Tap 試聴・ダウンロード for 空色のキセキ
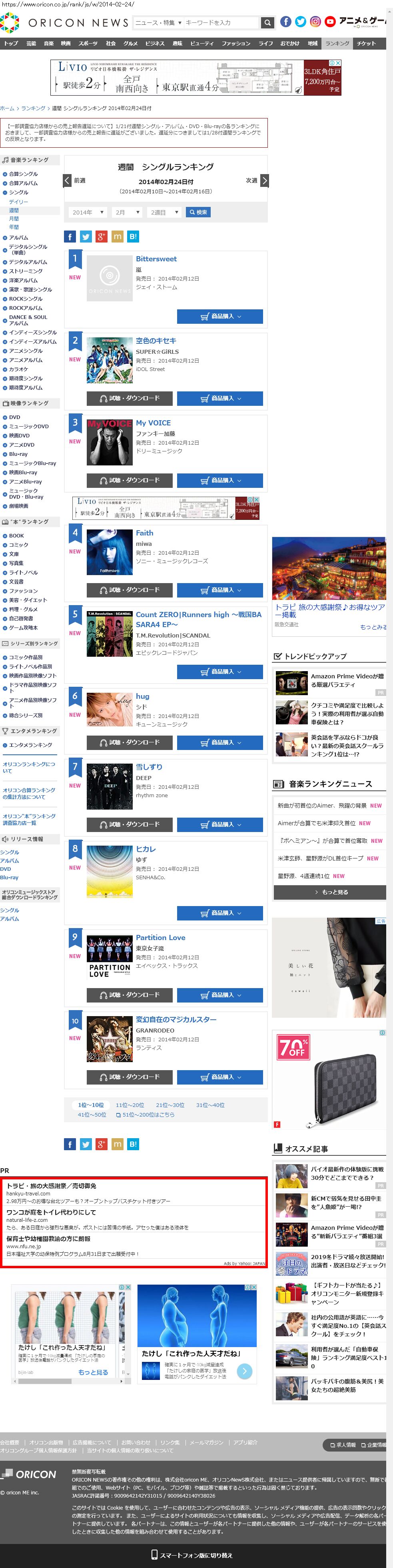Viewport: 393px width, 1568px height. (x=130, y=399)
